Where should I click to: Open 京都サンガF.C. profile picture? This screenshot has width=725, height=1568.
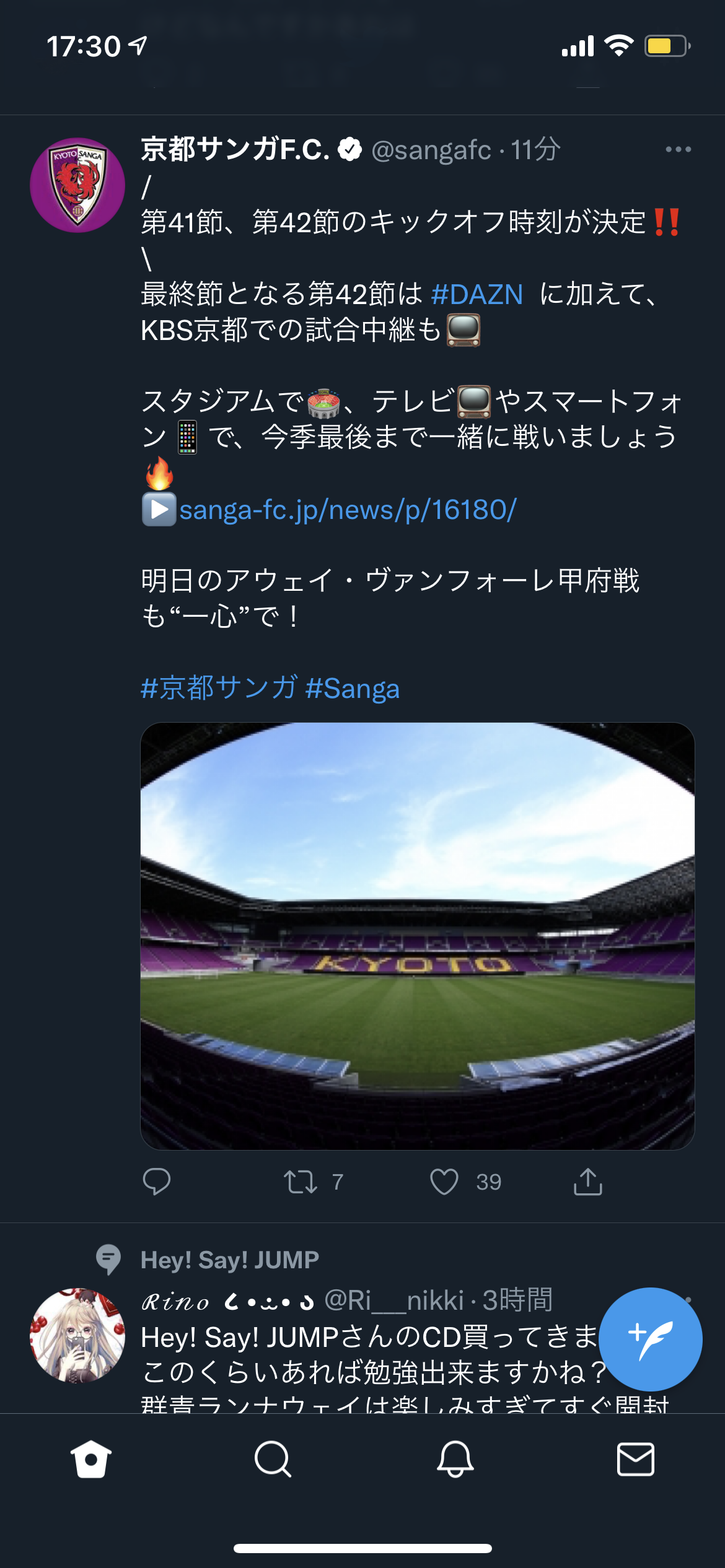click(x=77, y=185)
